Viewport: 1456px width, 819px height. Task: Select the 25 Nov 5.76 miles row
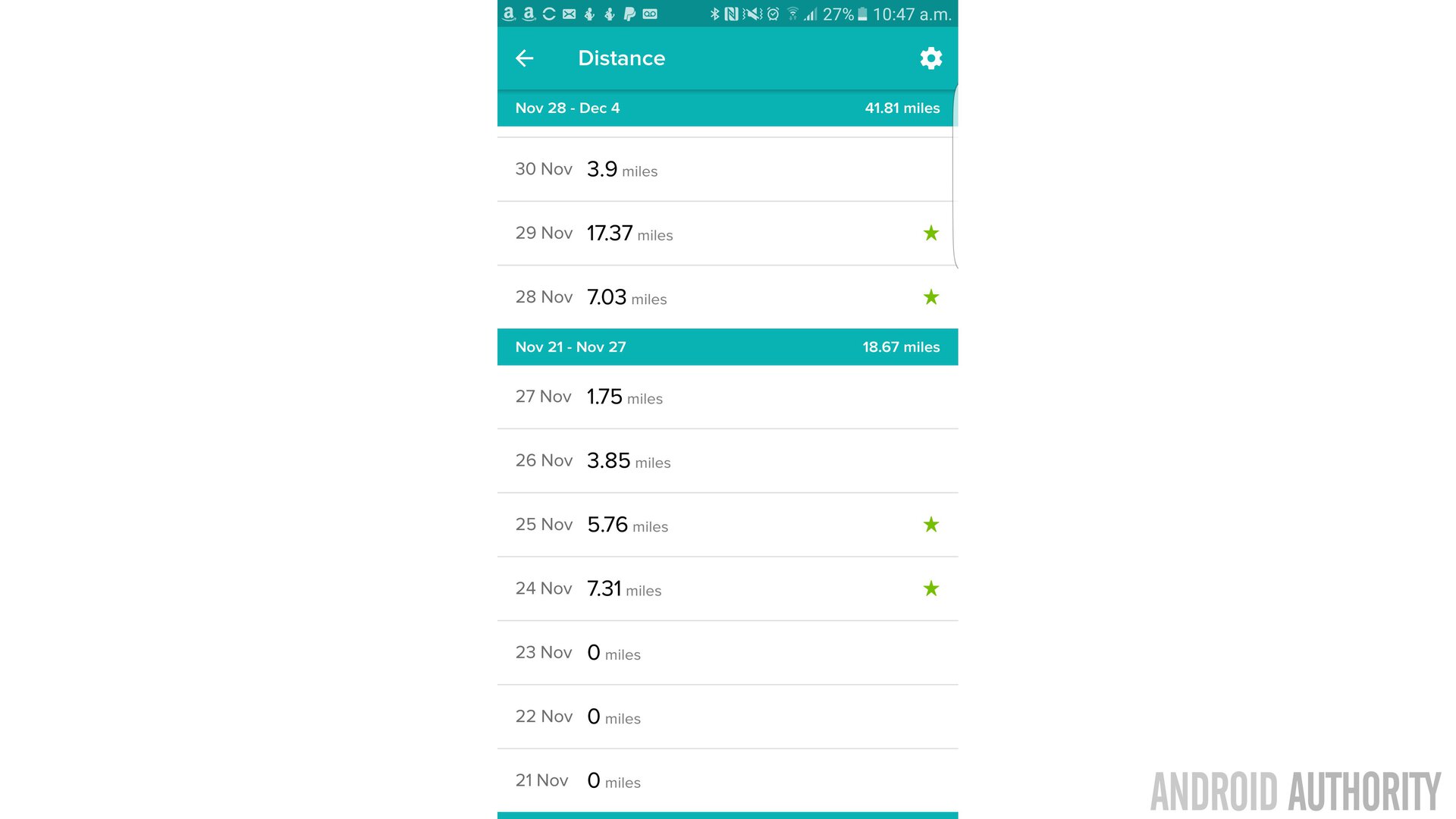[727, 525]
